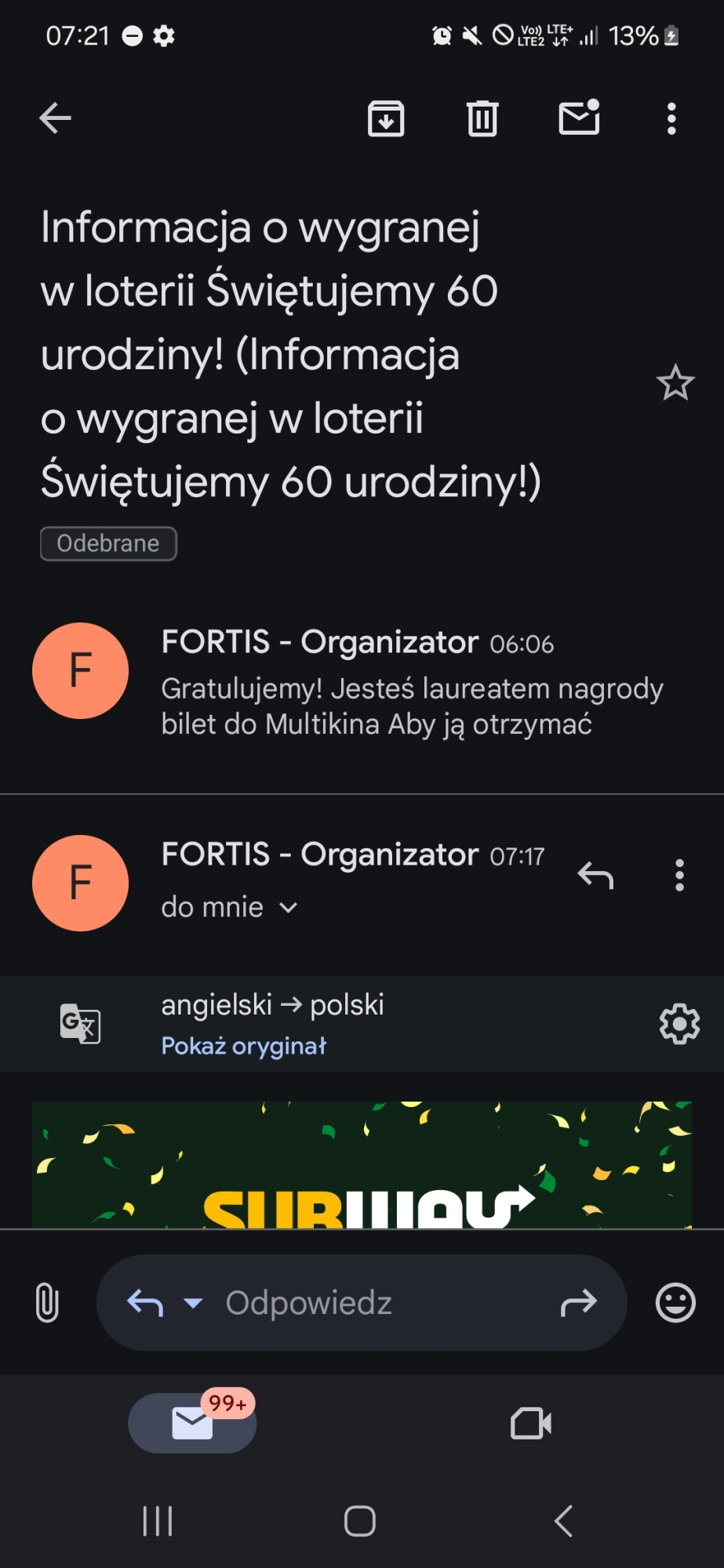Go back to the inbox list

[x=56, y=118]
